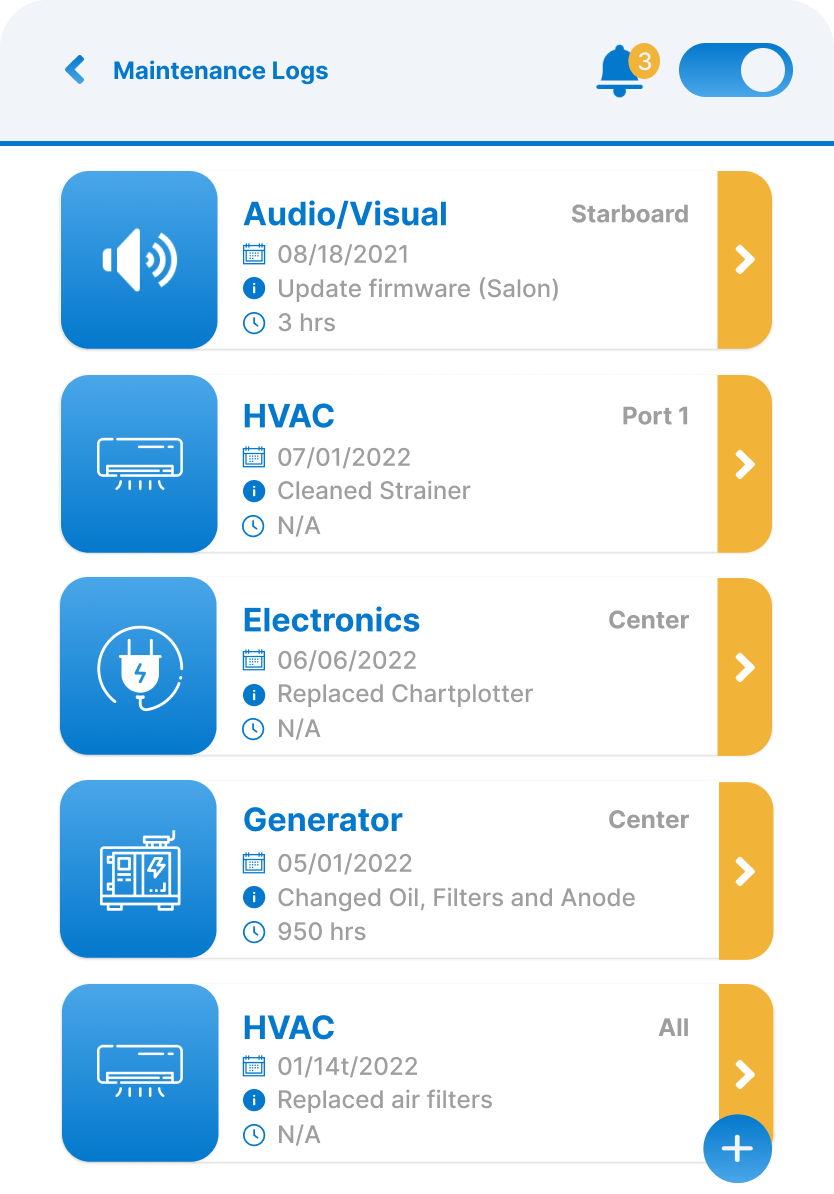Go back from Maintenance Logs

tap(75, 70)
